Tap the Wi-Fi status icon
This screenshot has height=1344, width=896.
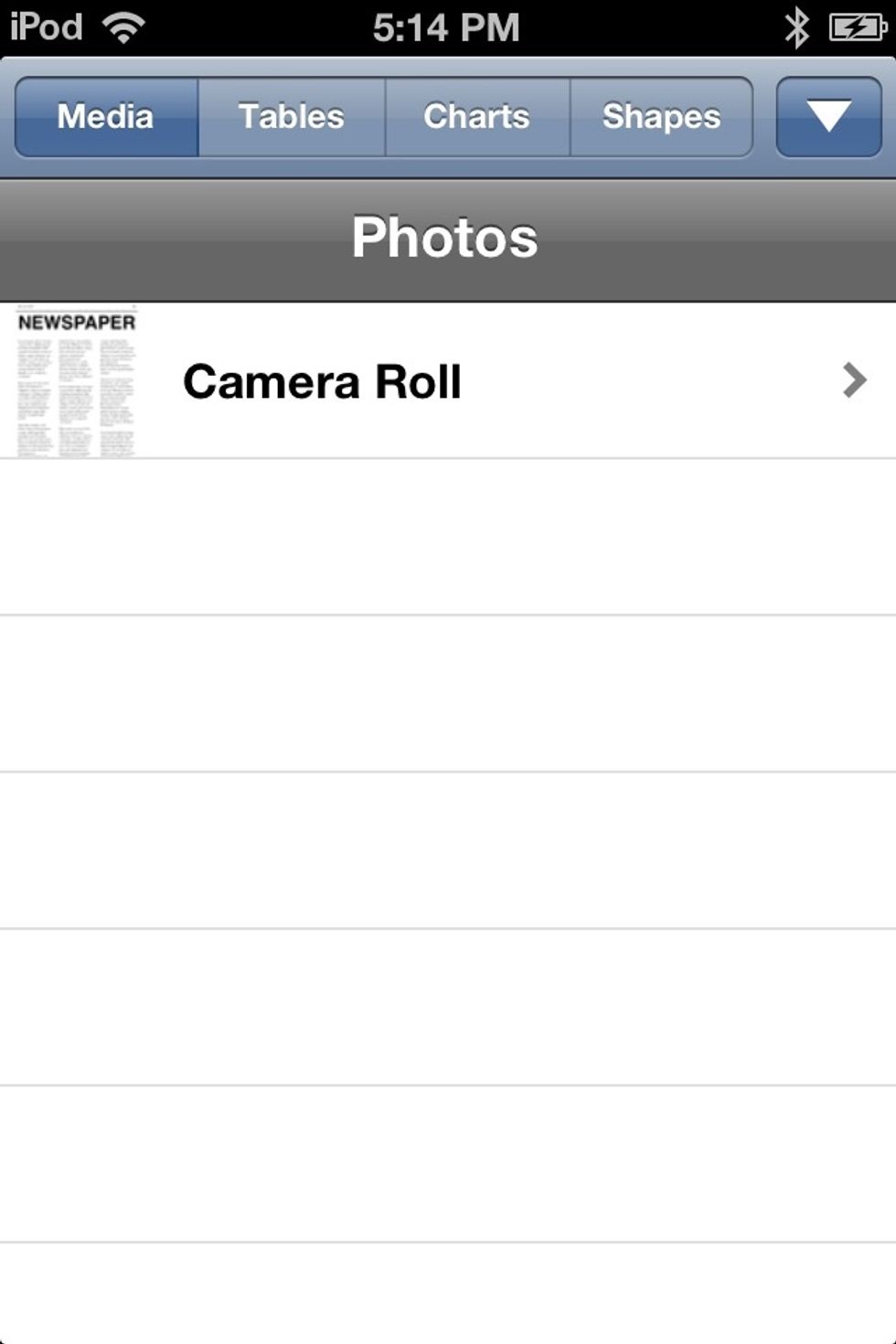pyautogui.click(x=123, y=26)
